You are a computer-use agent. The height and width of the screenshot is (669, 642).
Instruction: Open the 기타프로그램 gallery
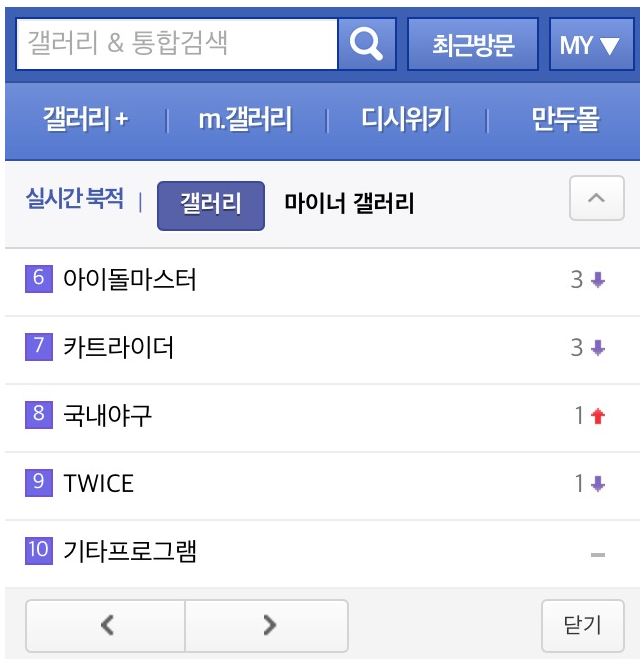tap(130, 551)
